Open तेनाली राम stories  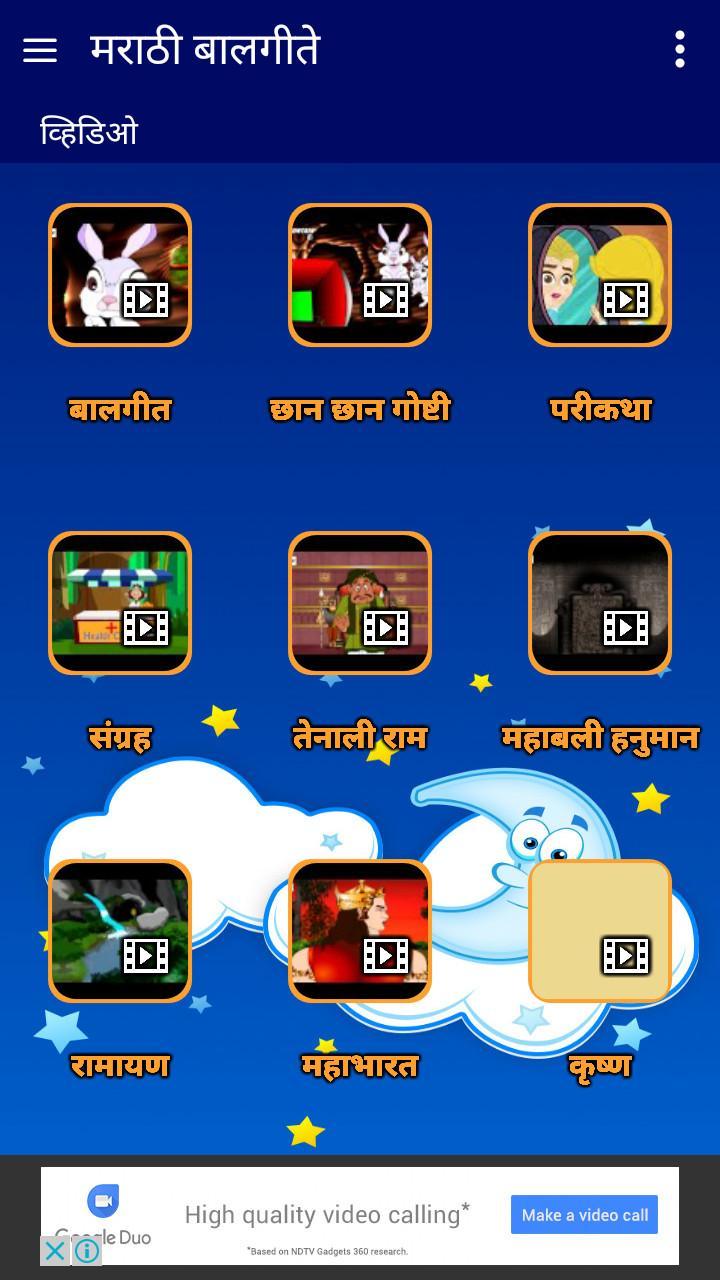[x=360, y=602]
